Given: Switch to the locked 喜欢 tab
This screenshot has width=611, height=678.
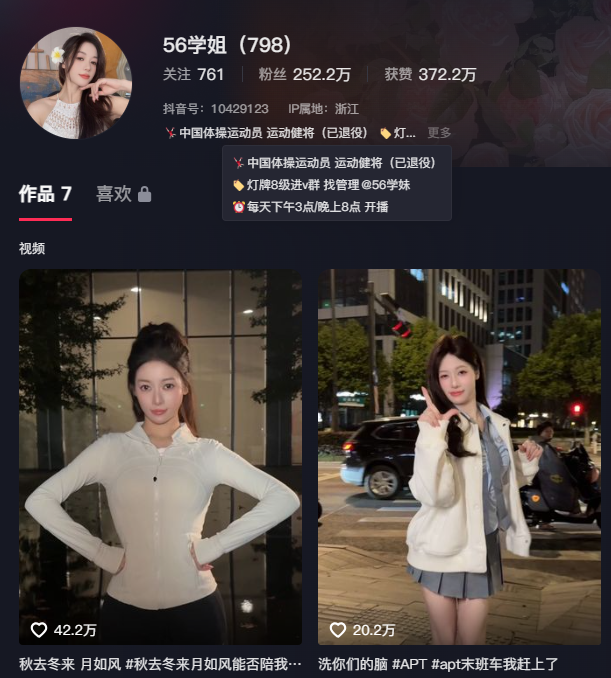Looking at the screenshot, I should 122,194.
